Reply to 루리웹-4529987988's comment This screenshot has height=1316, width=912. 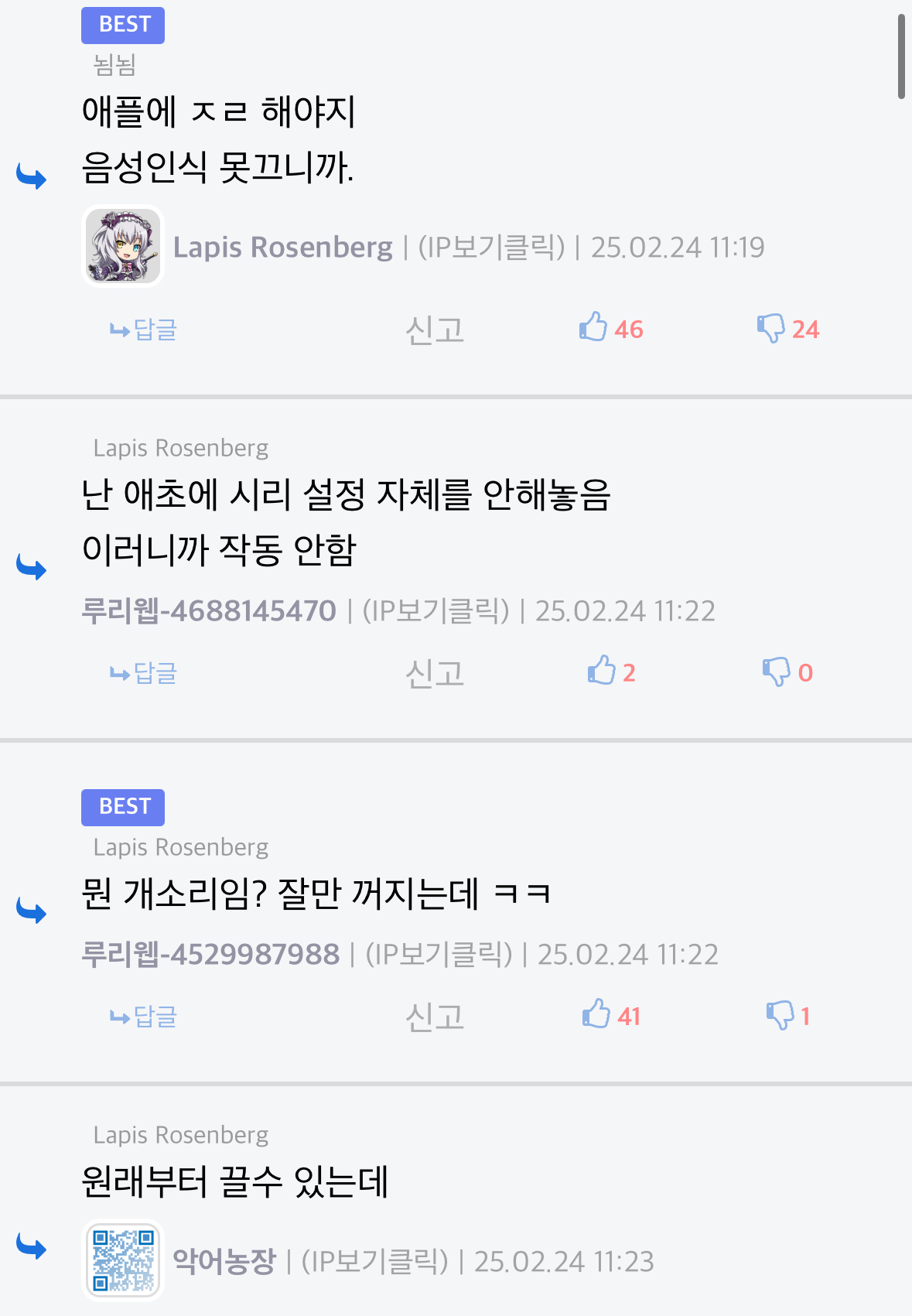(x=144, y=1017)
